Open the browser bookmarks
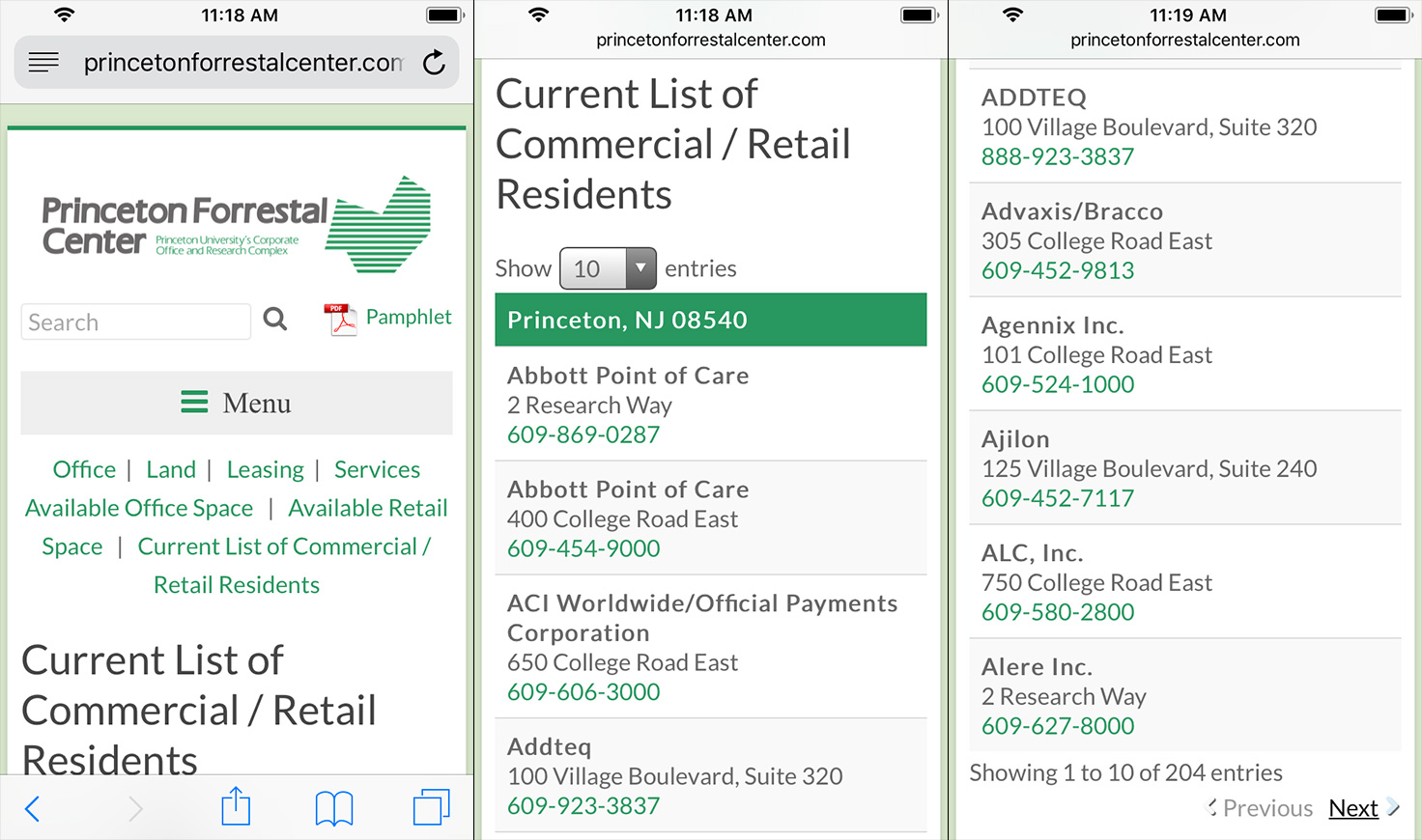Screen dimensions: 1422x840 click(334, 808)
